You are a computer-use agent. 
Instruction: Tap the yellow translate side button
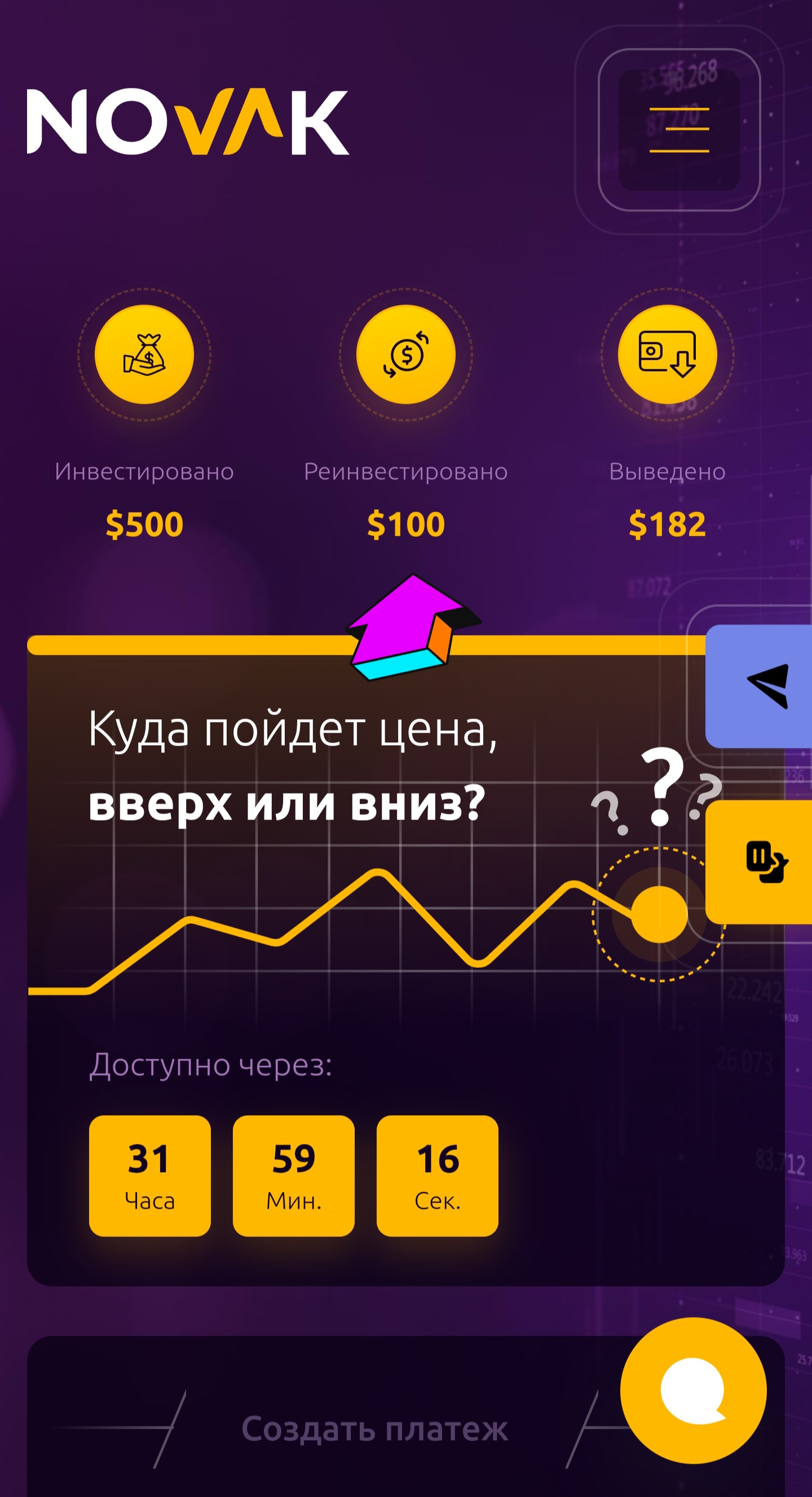(x=758, y=862)
